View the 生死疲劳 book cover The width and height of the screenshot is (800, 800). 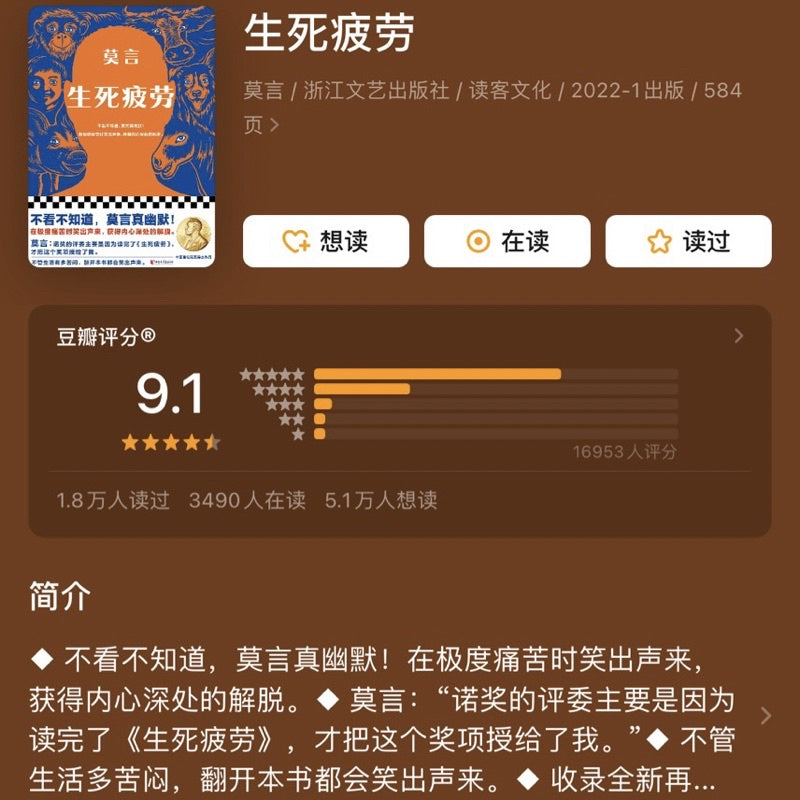[x=121, y=136]
